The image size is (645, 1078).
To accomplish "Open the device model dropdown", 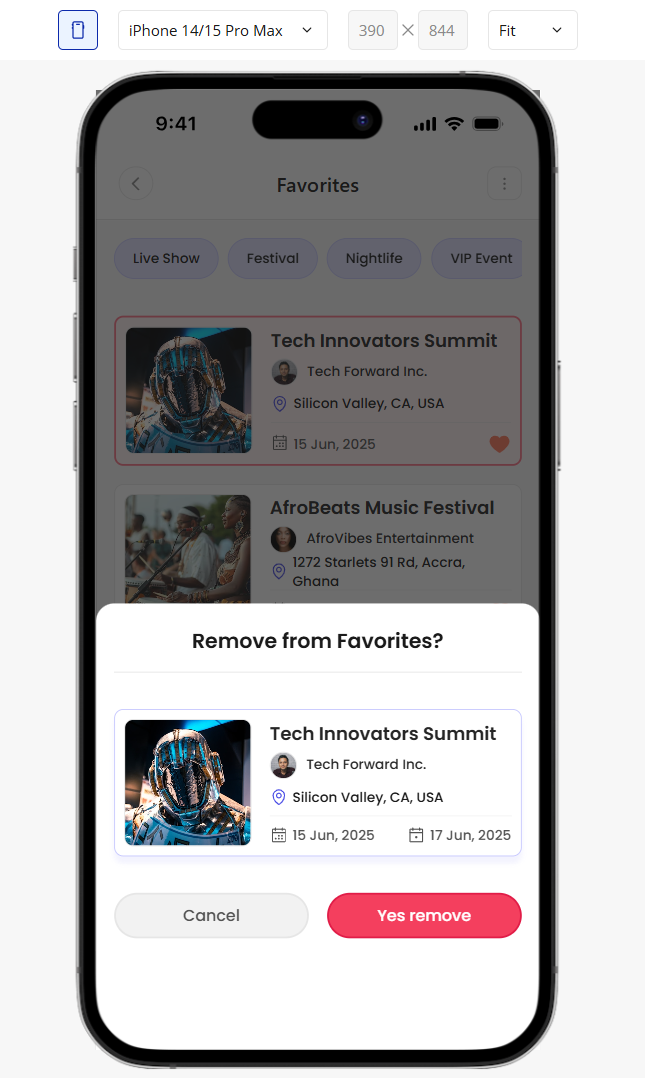I will point(222,30).
